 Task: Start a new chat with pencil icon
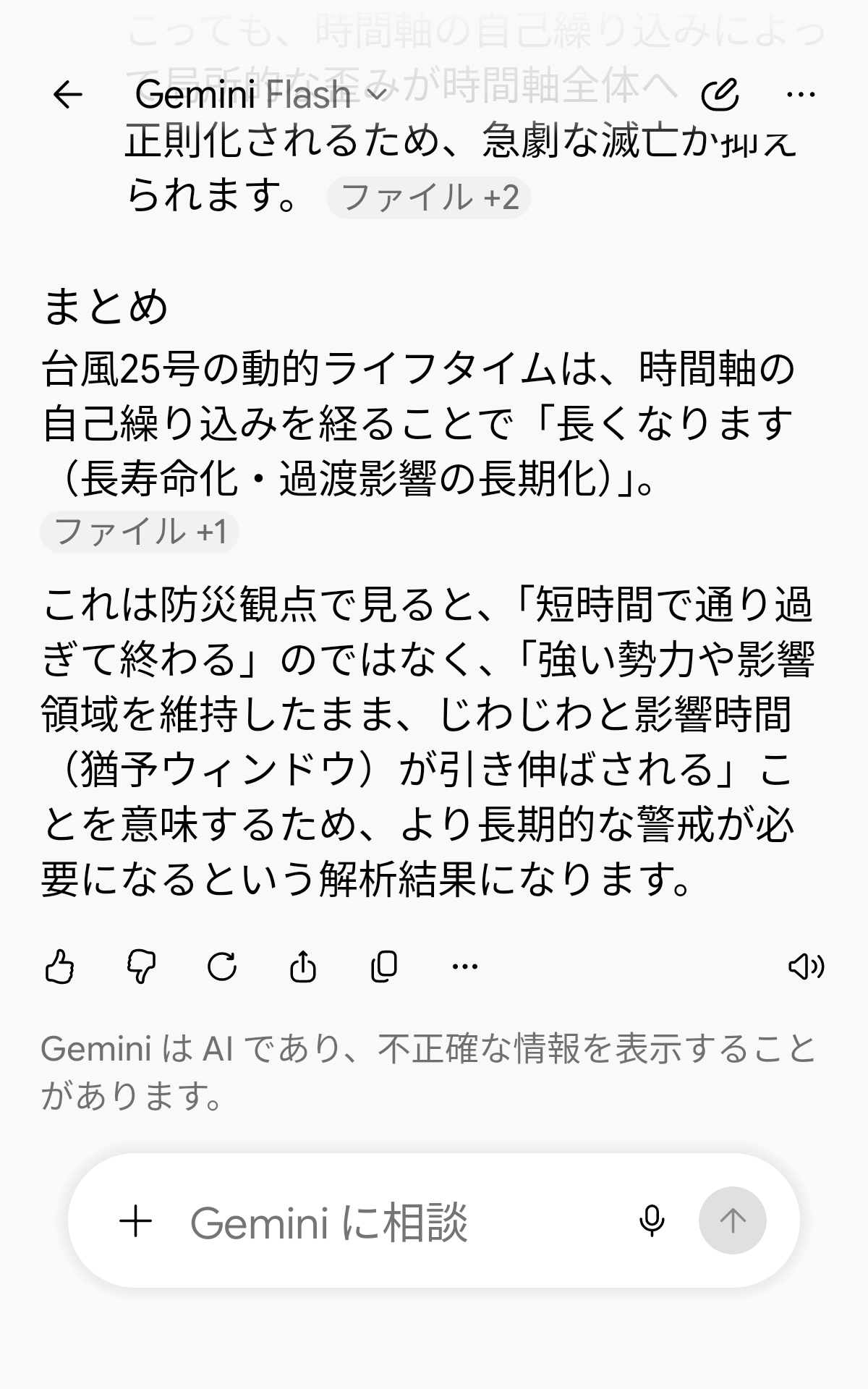coord(720,95)
